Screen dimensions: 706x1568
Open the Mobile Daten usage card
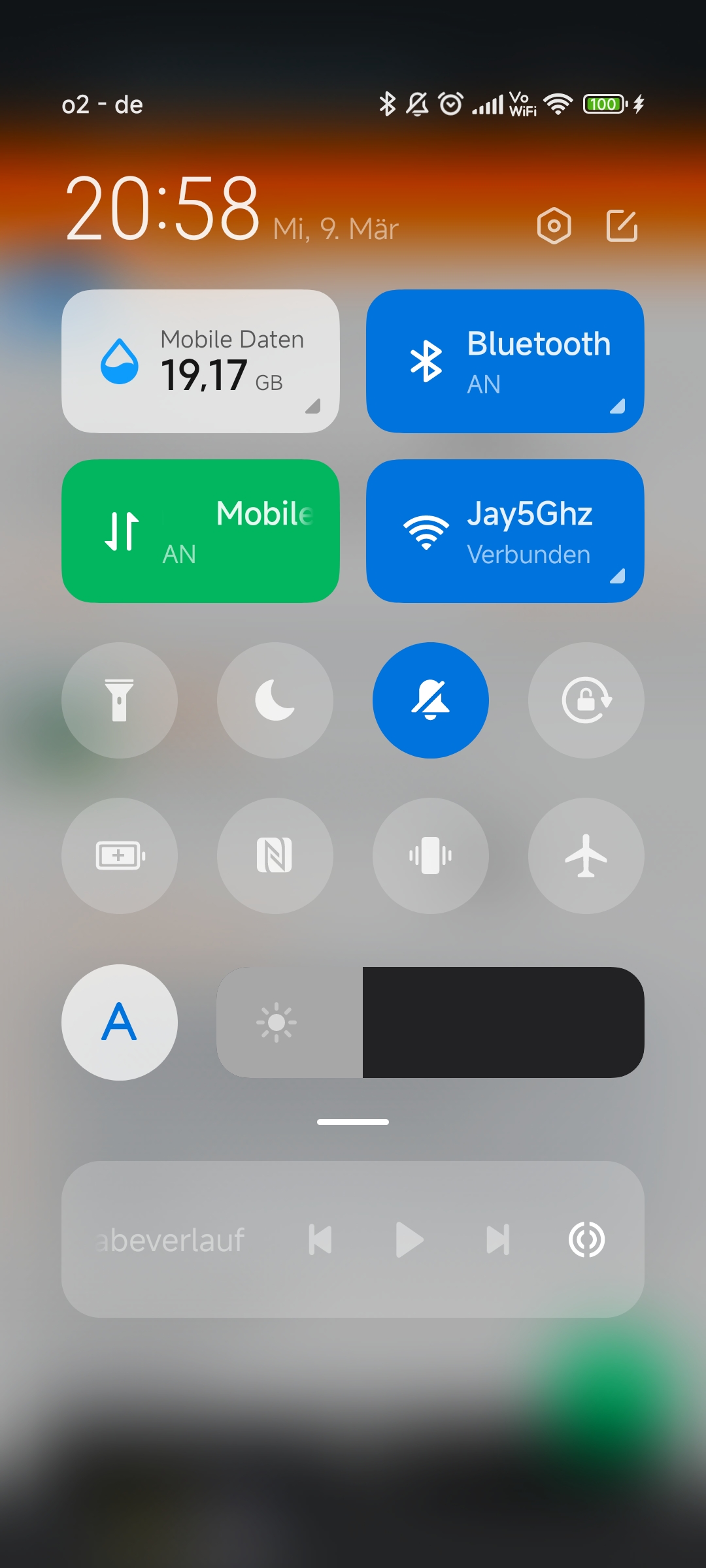[x=201, y=361]
